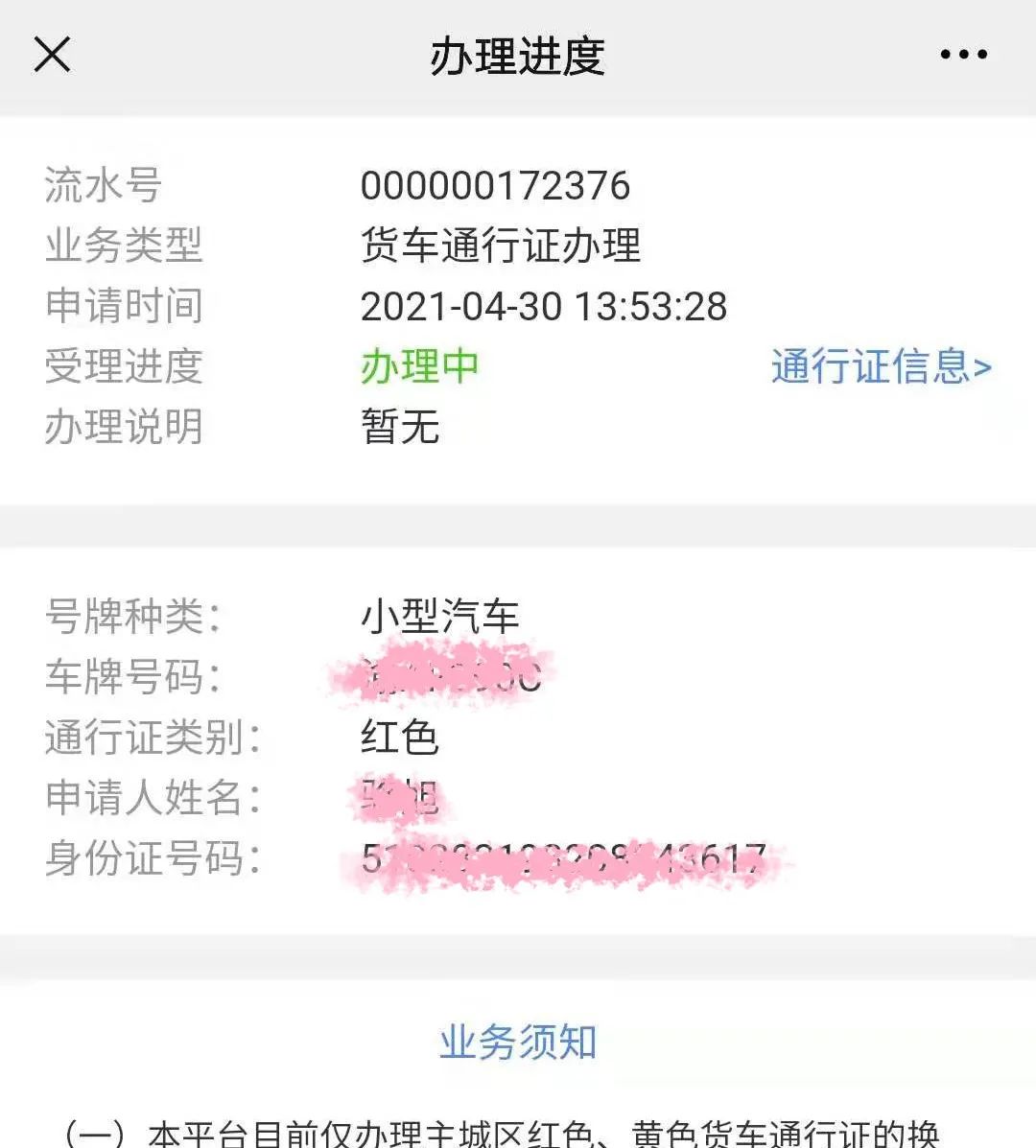
Task: Click the 申请人姓名 label
Action: [x=144, y=798]
